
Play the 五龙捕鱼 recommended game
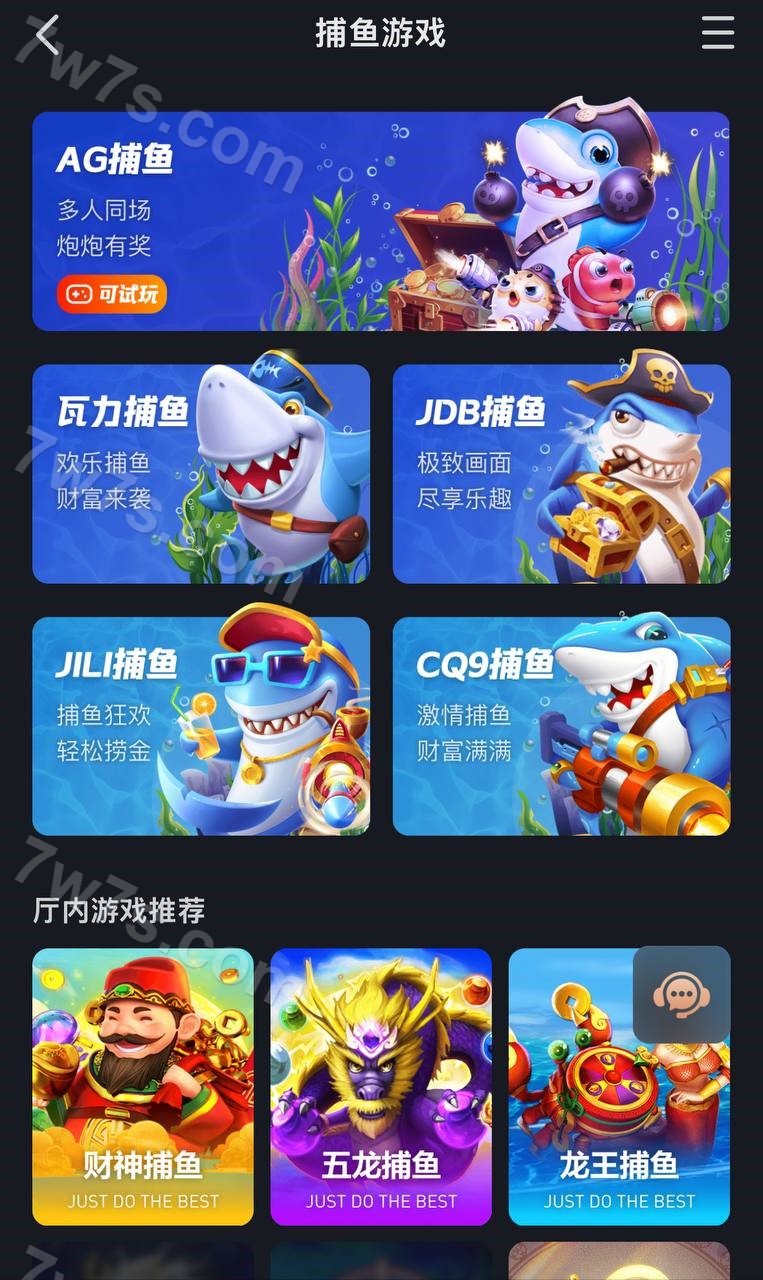tap(381, 1087)
